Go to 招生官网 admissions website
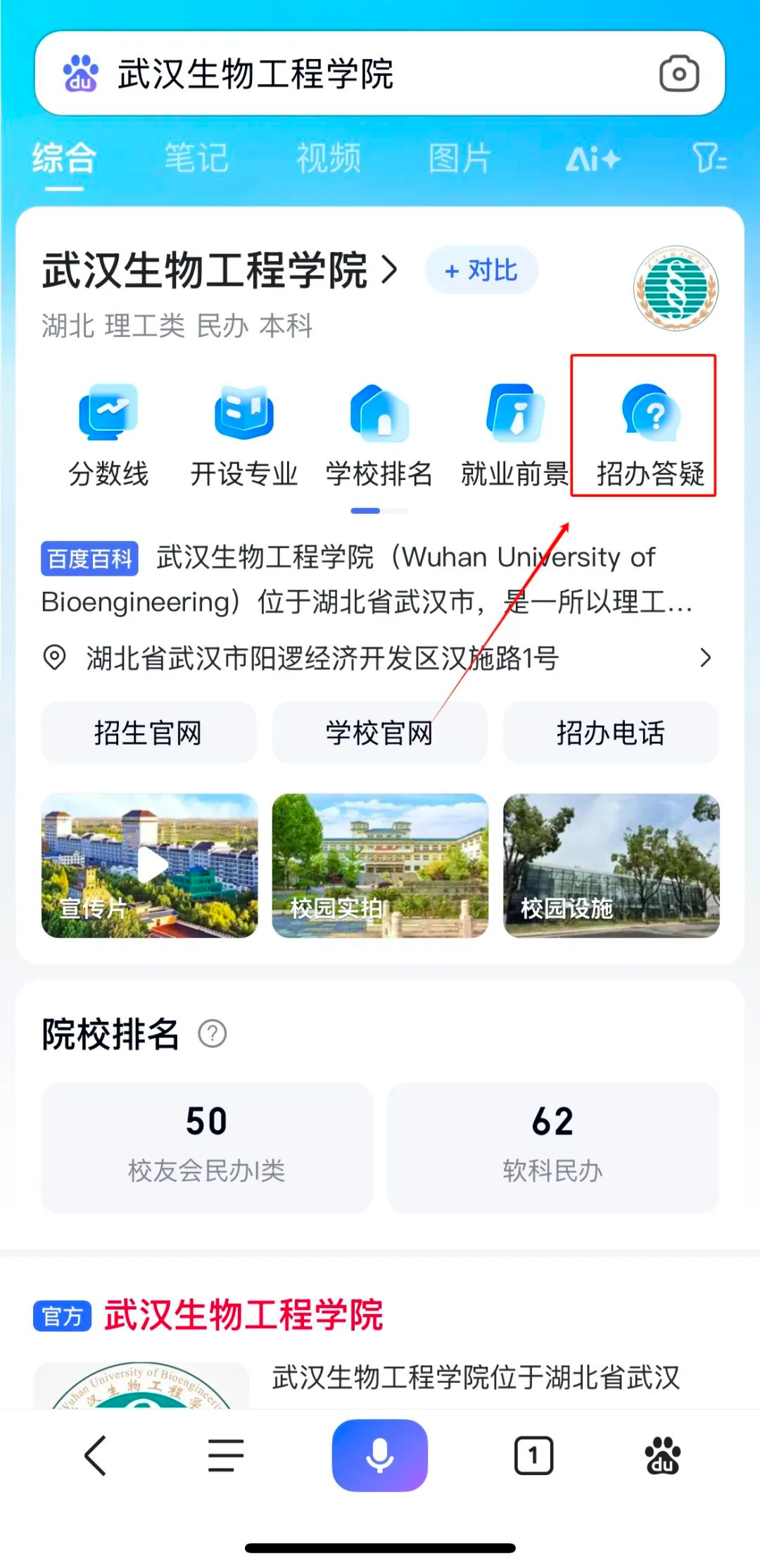 click(x=148, y=733)
